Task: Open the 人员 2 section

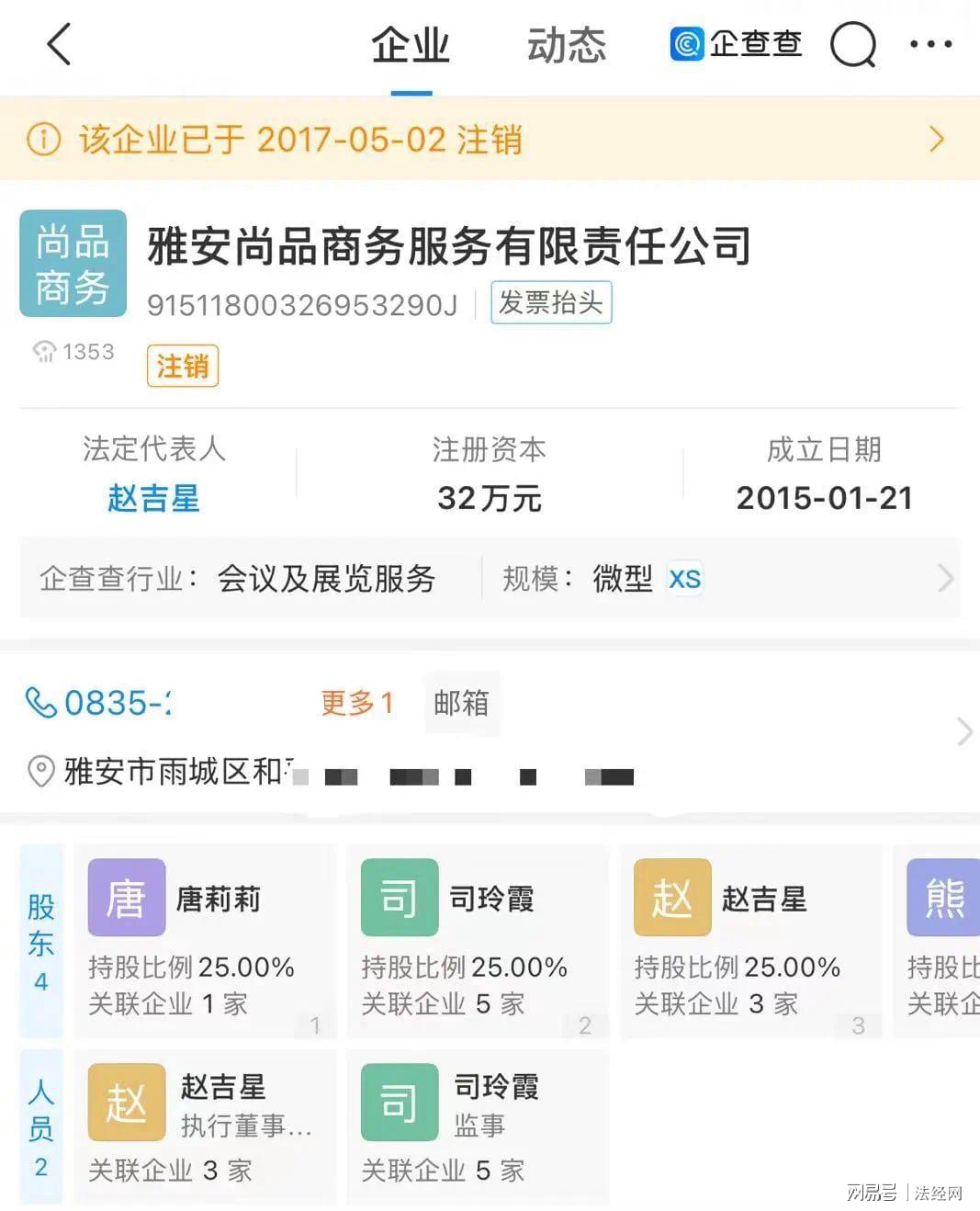Action: coord(41,1127)
